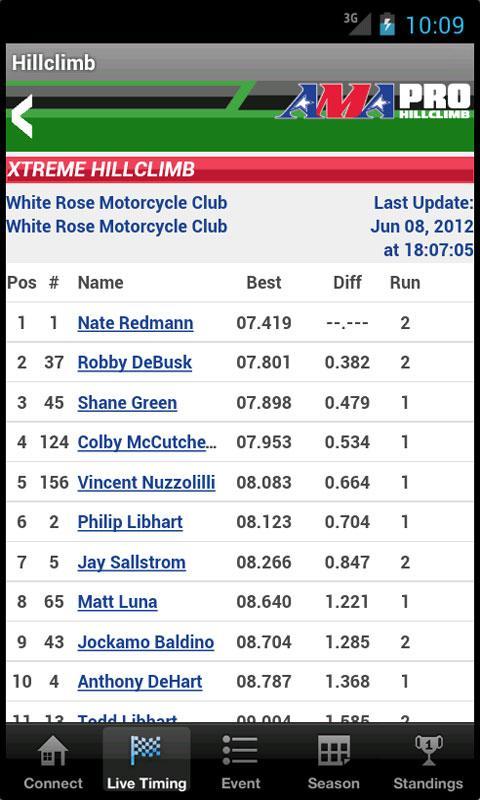The image size is (480, 800).
Task: Open the Season tab
Action: pyautogui.click(x=334, y=761)
